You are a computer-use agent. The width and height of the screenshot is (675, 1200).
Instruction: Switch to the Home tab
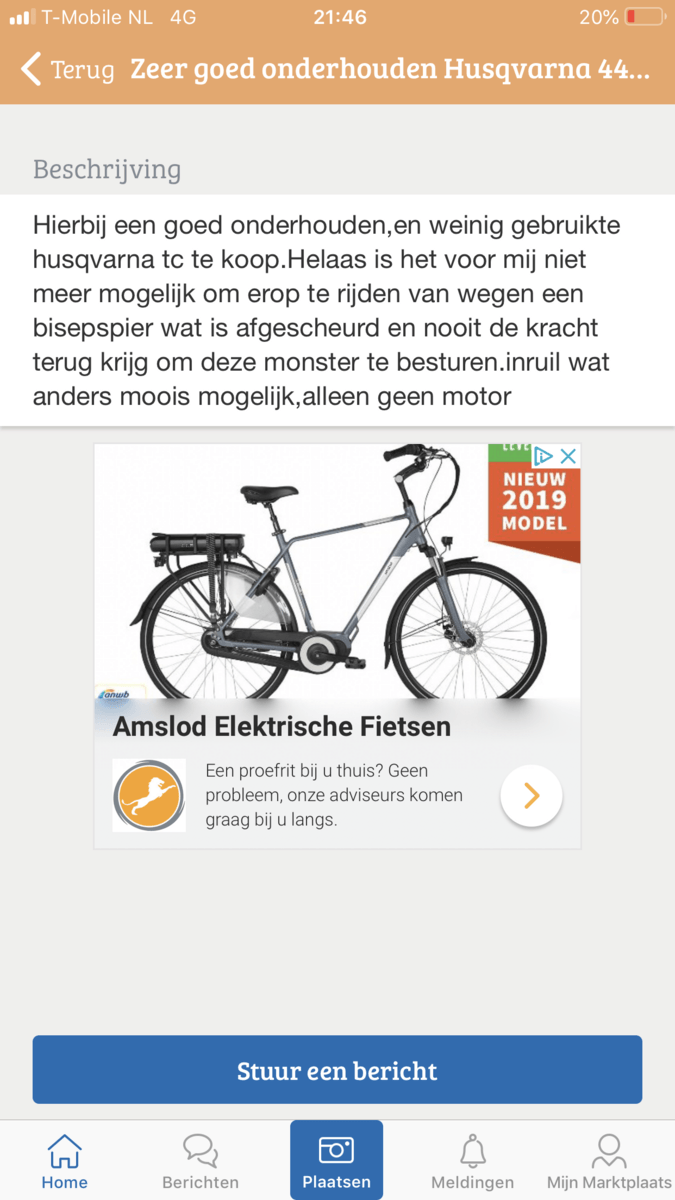(x=64, y=1161)
